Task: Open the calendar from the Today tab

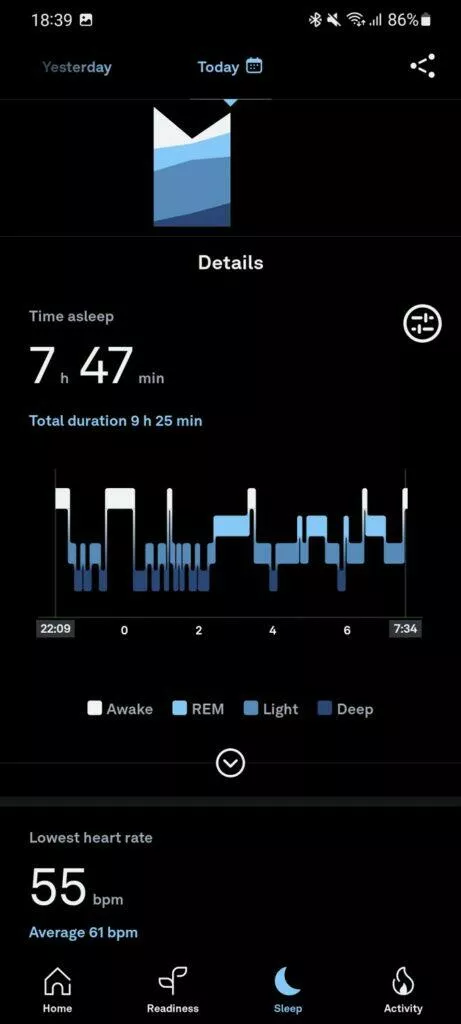Action: click(254, 66)
